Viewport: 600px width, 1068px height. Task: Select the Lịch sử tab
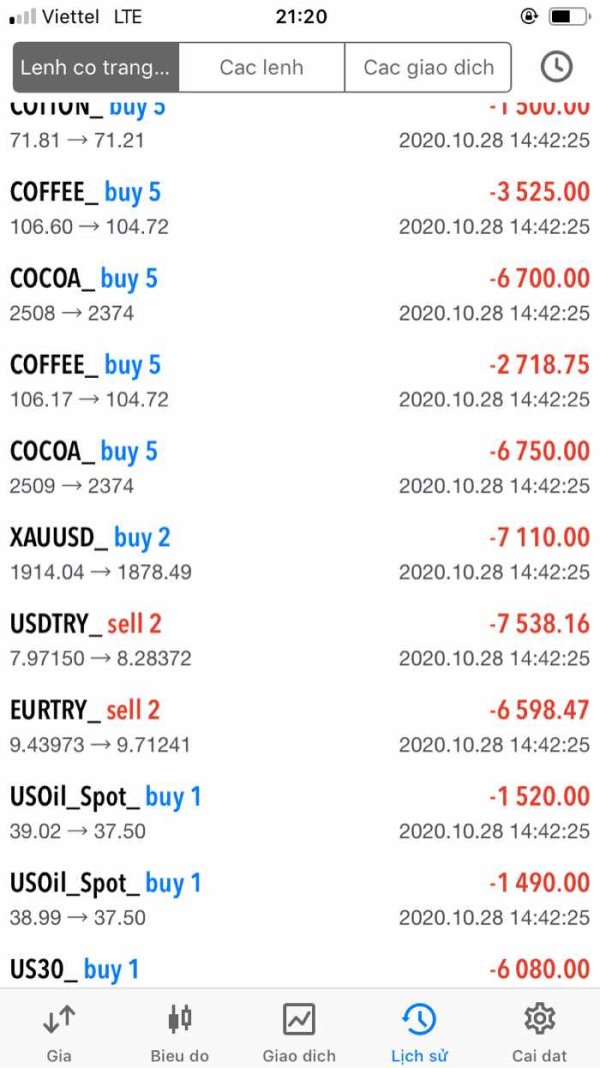(419, 1031)
